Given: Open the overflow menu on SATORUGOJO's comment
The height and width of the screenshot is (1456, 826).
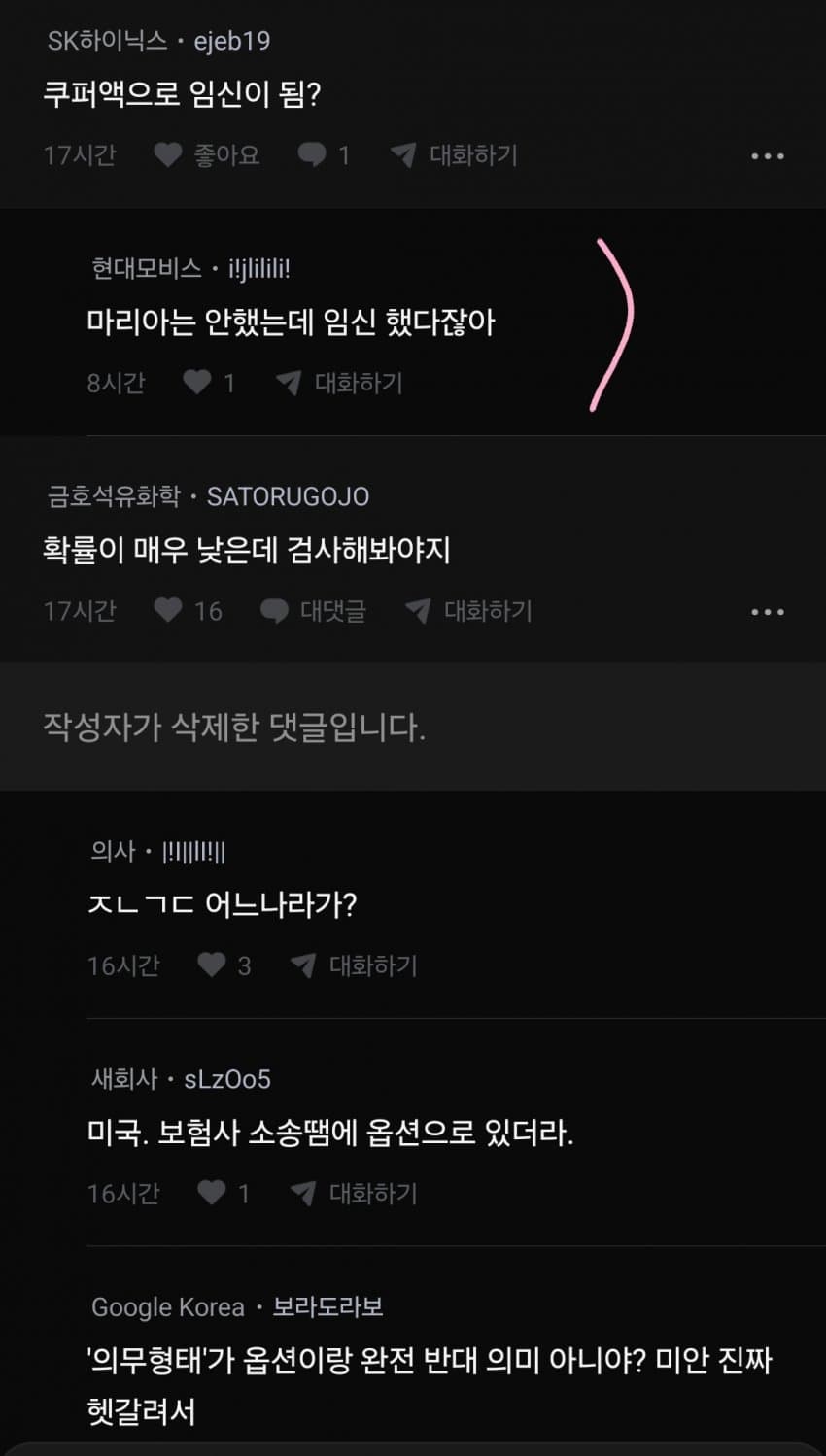Looking at the screenshot, I should pyautogui.click(x=768, y=611).
